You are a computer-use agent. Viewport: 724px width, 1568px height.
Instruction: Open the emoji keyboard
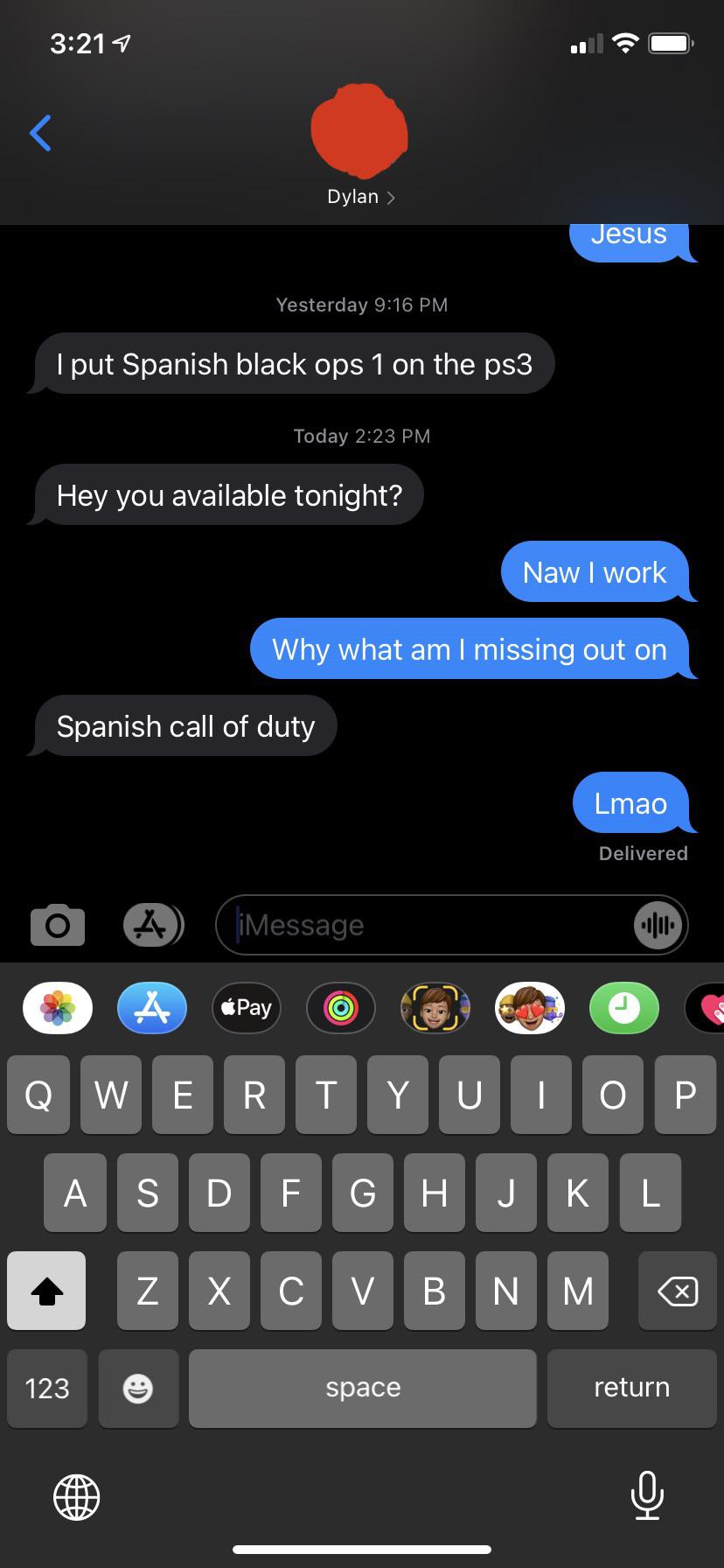point(138,1388)
